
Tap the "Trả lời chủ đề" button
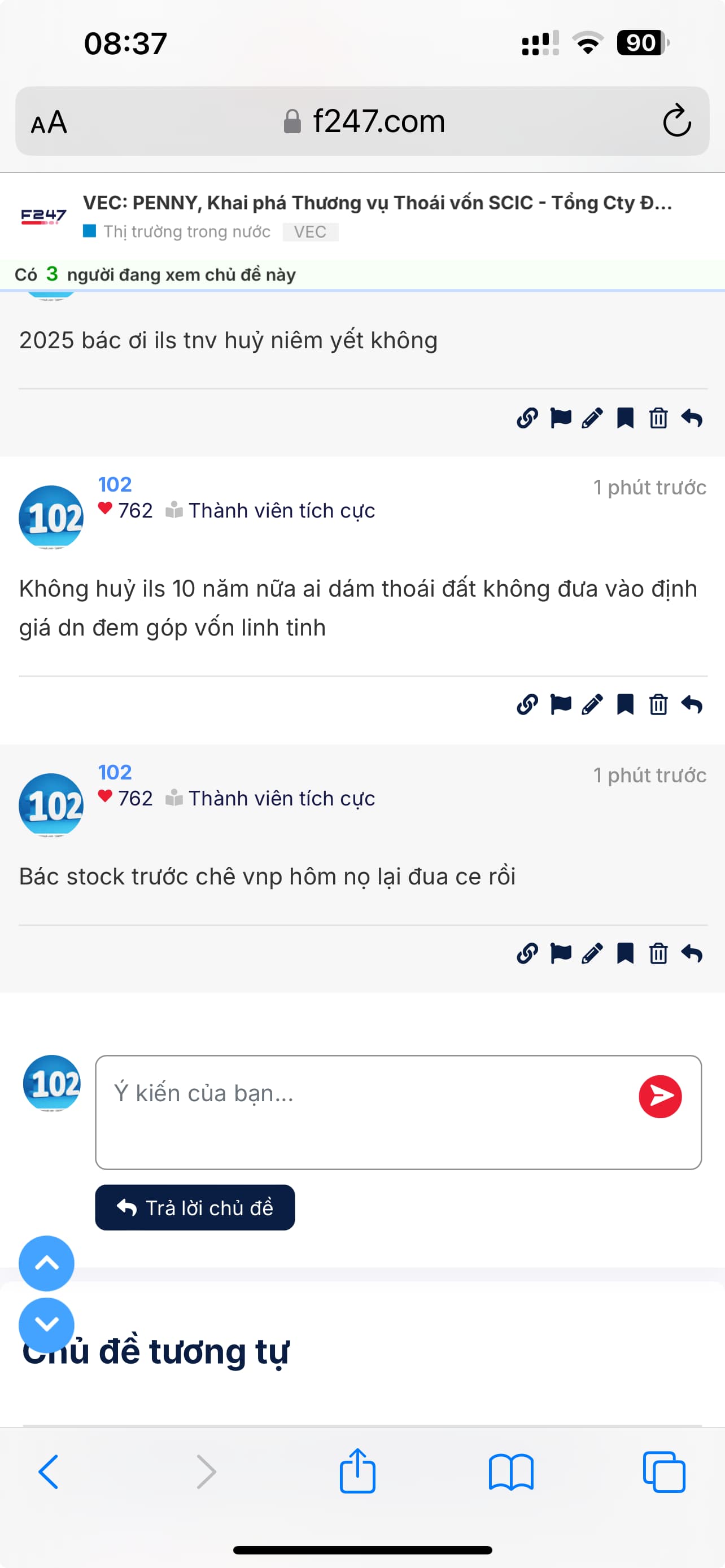click(195, 1207)
